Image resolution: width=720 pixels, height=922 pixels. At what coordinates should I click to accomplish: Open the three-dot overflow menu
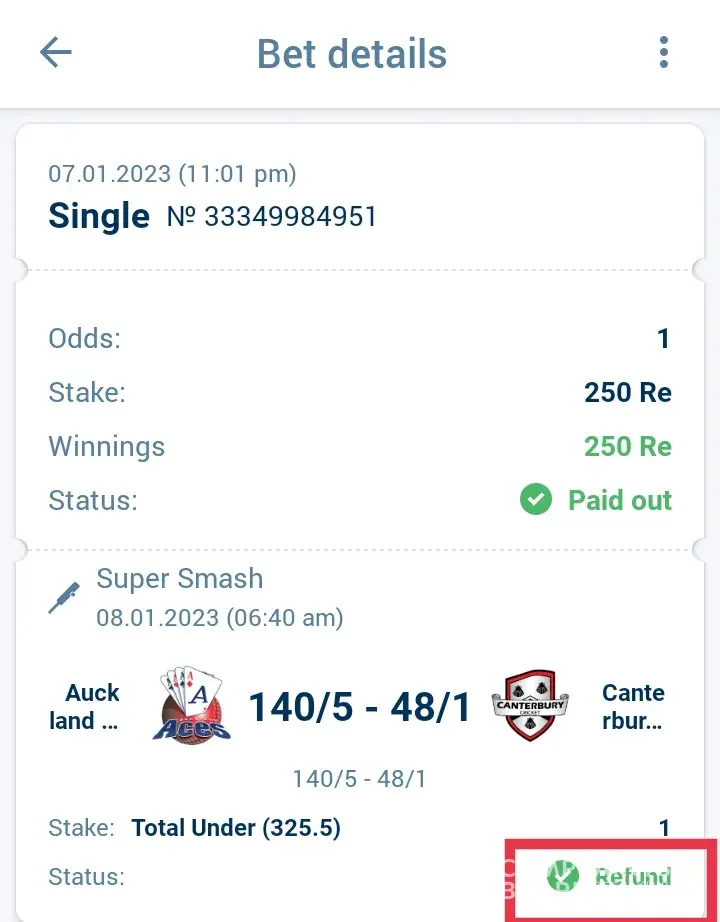click(664, 53)
